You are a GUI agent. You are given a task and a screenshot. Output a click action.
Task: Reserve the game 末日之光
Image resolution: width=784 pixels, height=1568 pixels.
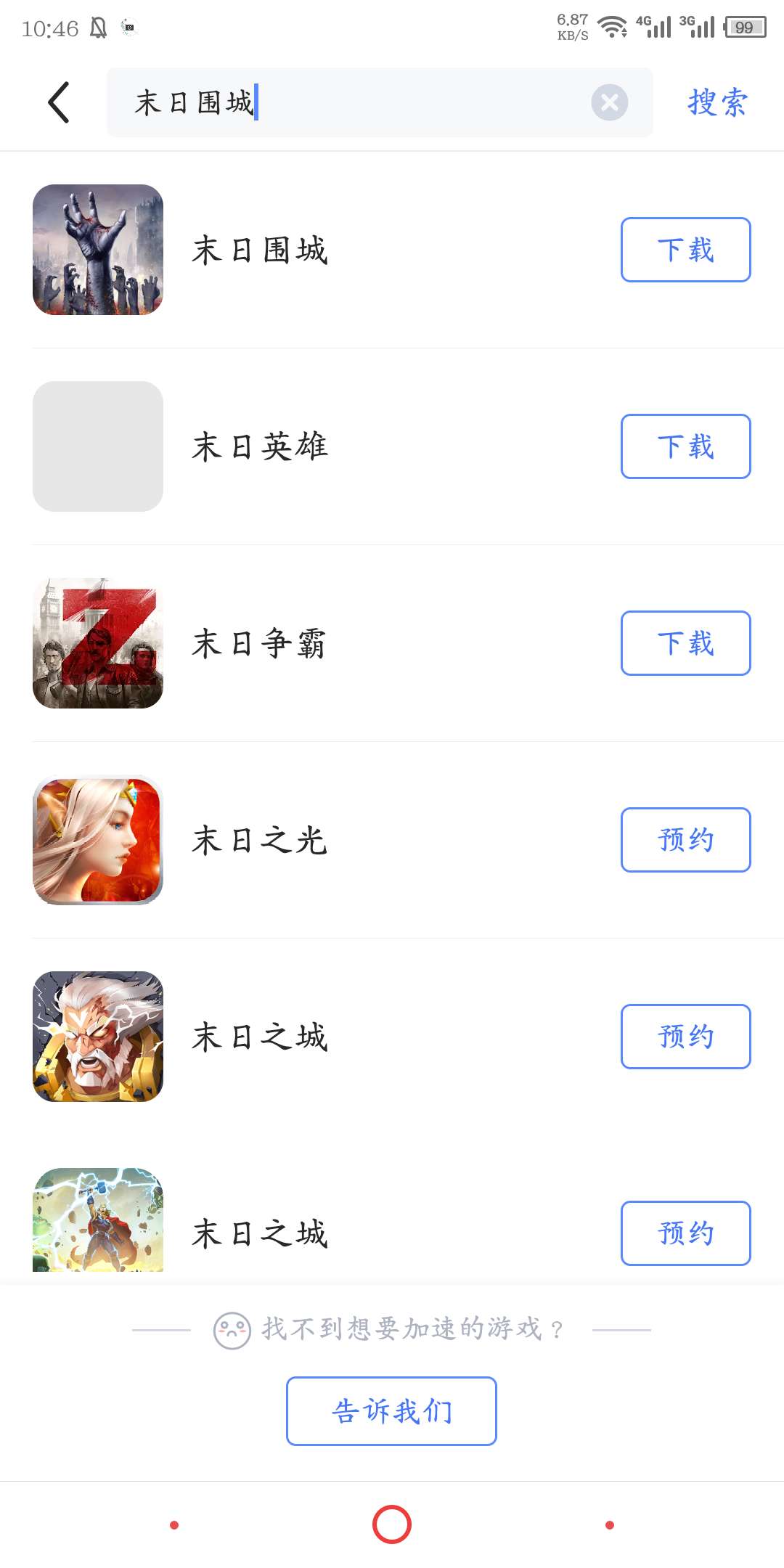pos(685,840)
